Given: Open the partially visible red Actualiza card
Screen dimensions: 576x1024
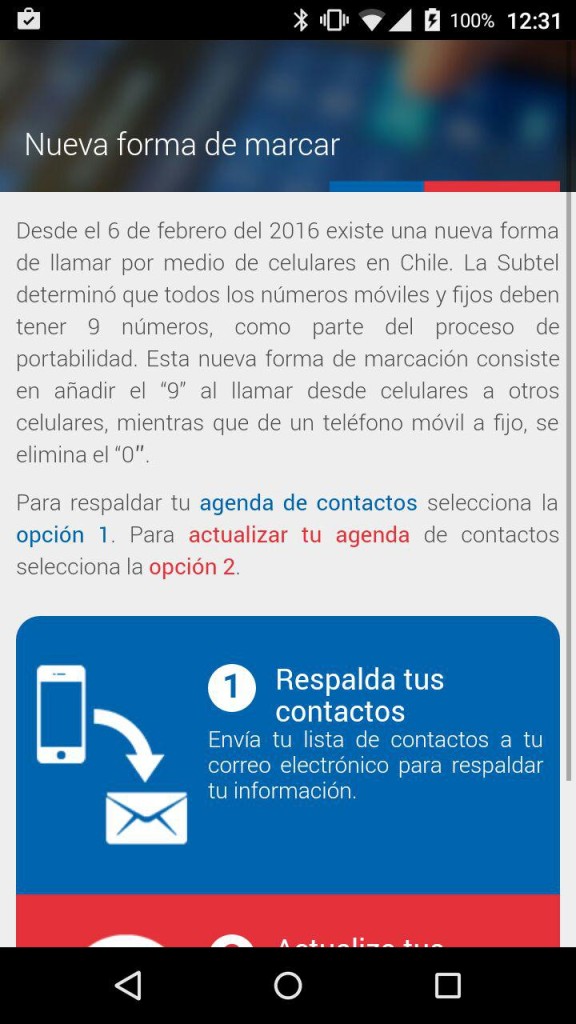Looking at the screenshot, I should click(288, 921).
